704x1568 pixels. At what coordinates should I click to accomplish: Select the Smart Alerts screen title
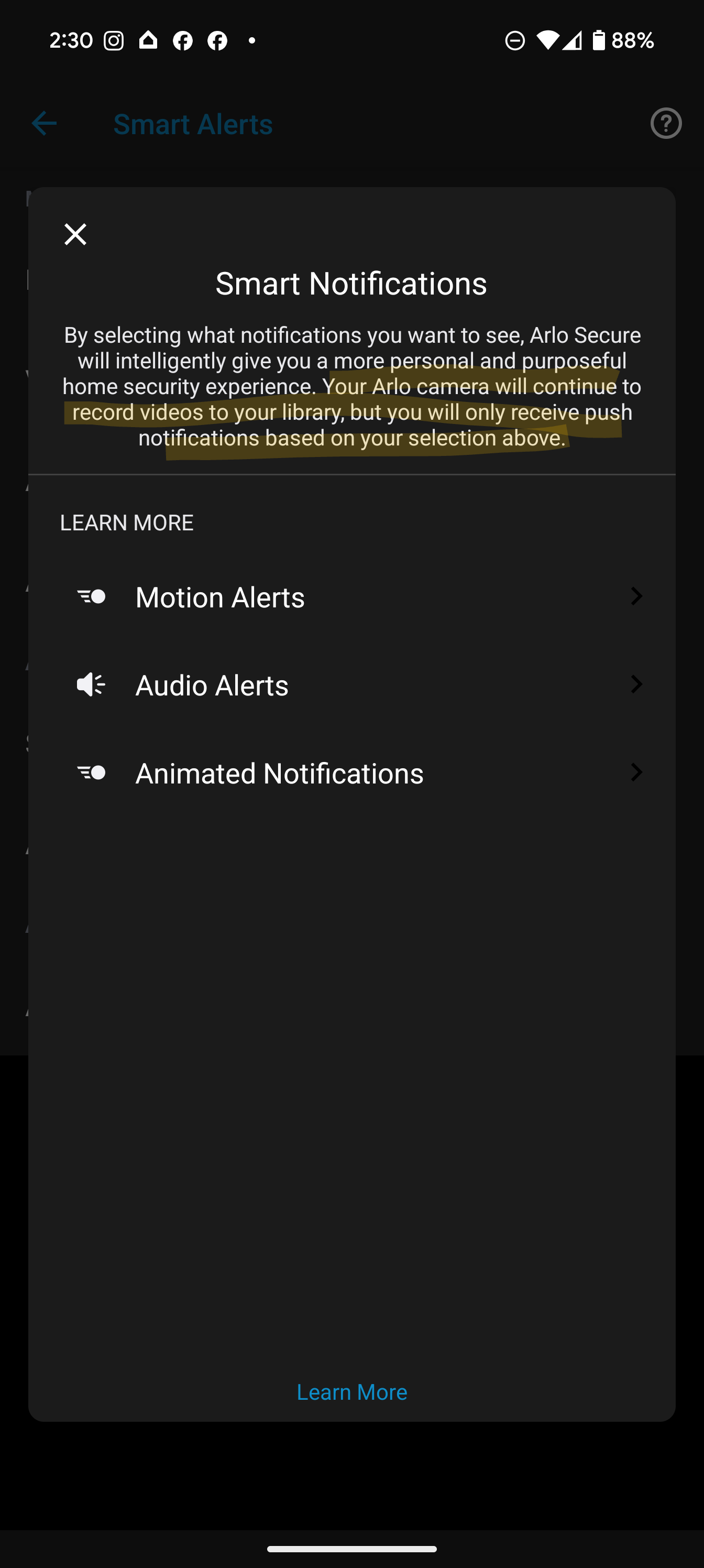tap(192, 124)
